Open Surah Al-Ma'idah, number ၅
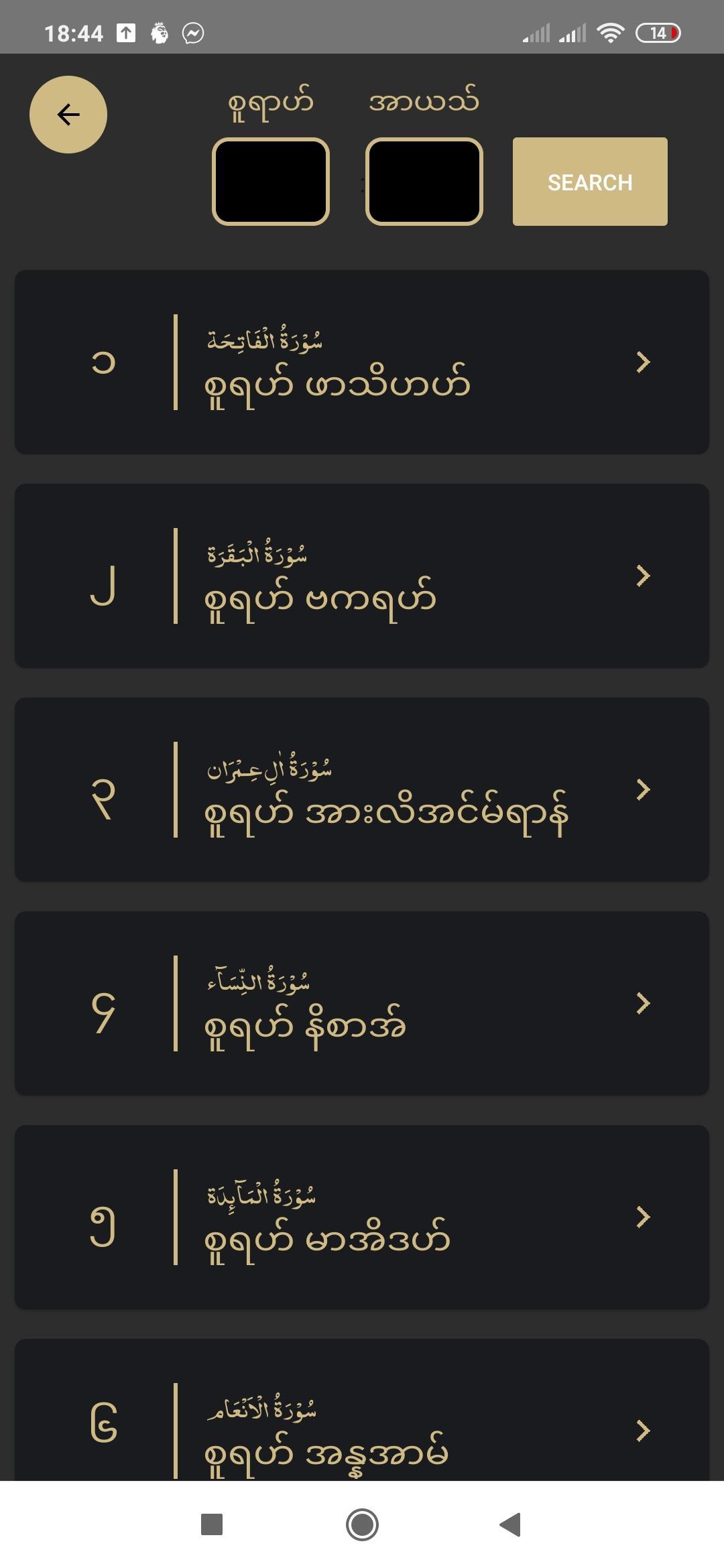 (362, 1217)
